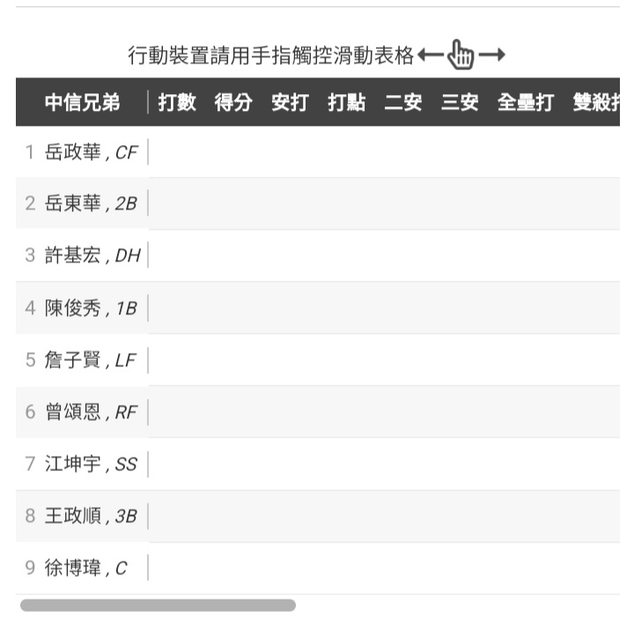Open 王政順's player page
This screenshot has height=640, width=634.
(73, 517)
